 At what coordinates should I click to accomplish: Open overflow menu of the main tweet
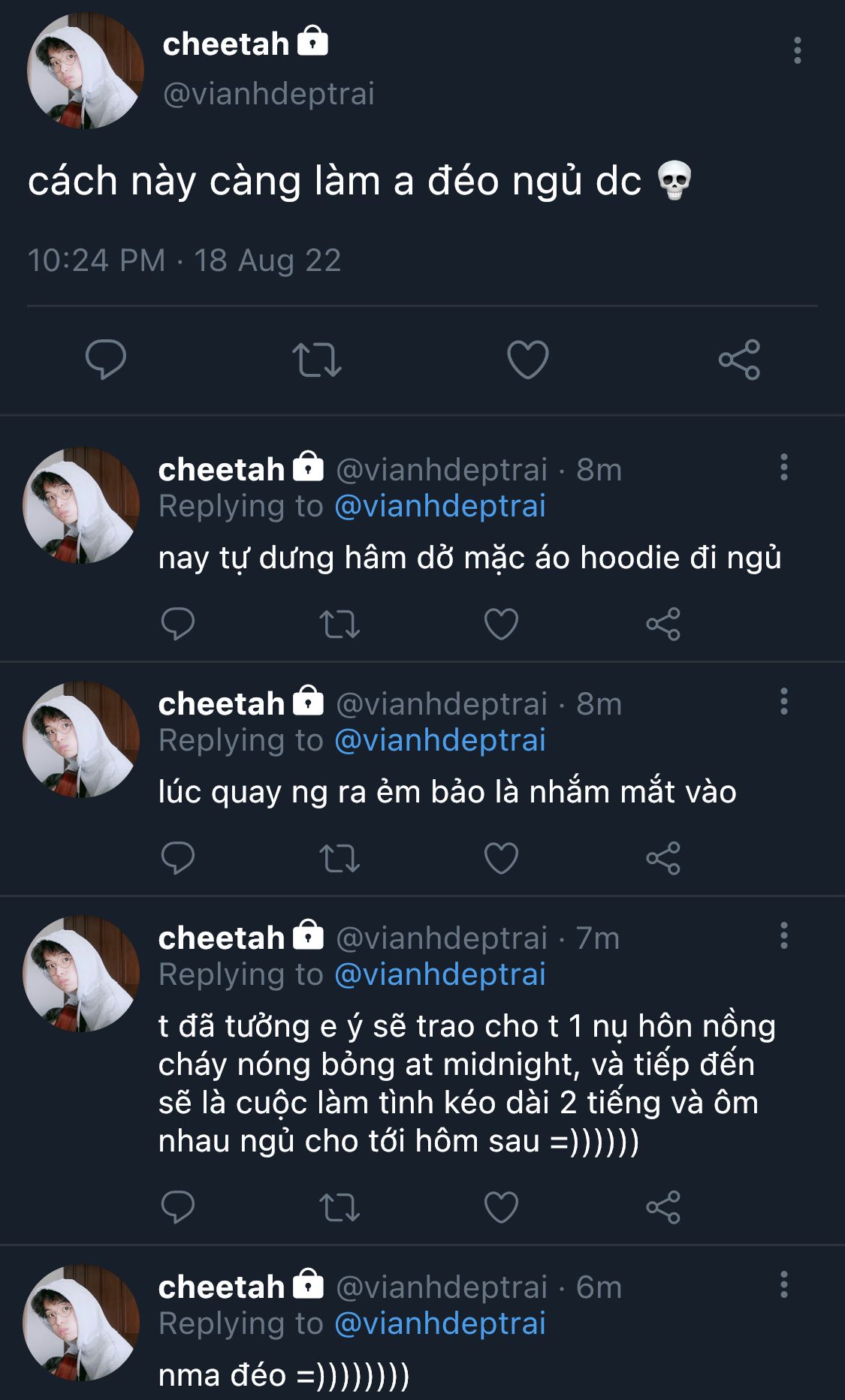click(797, 50)
